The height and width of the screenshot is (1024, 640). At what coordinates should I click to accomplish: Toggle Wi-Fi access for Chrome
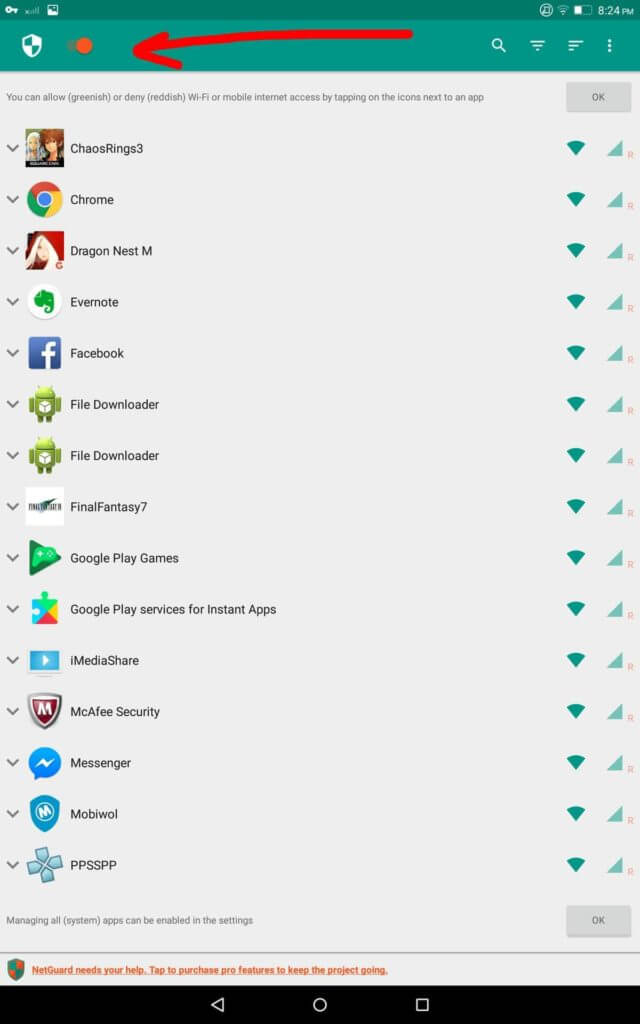[x=575, y=199]
